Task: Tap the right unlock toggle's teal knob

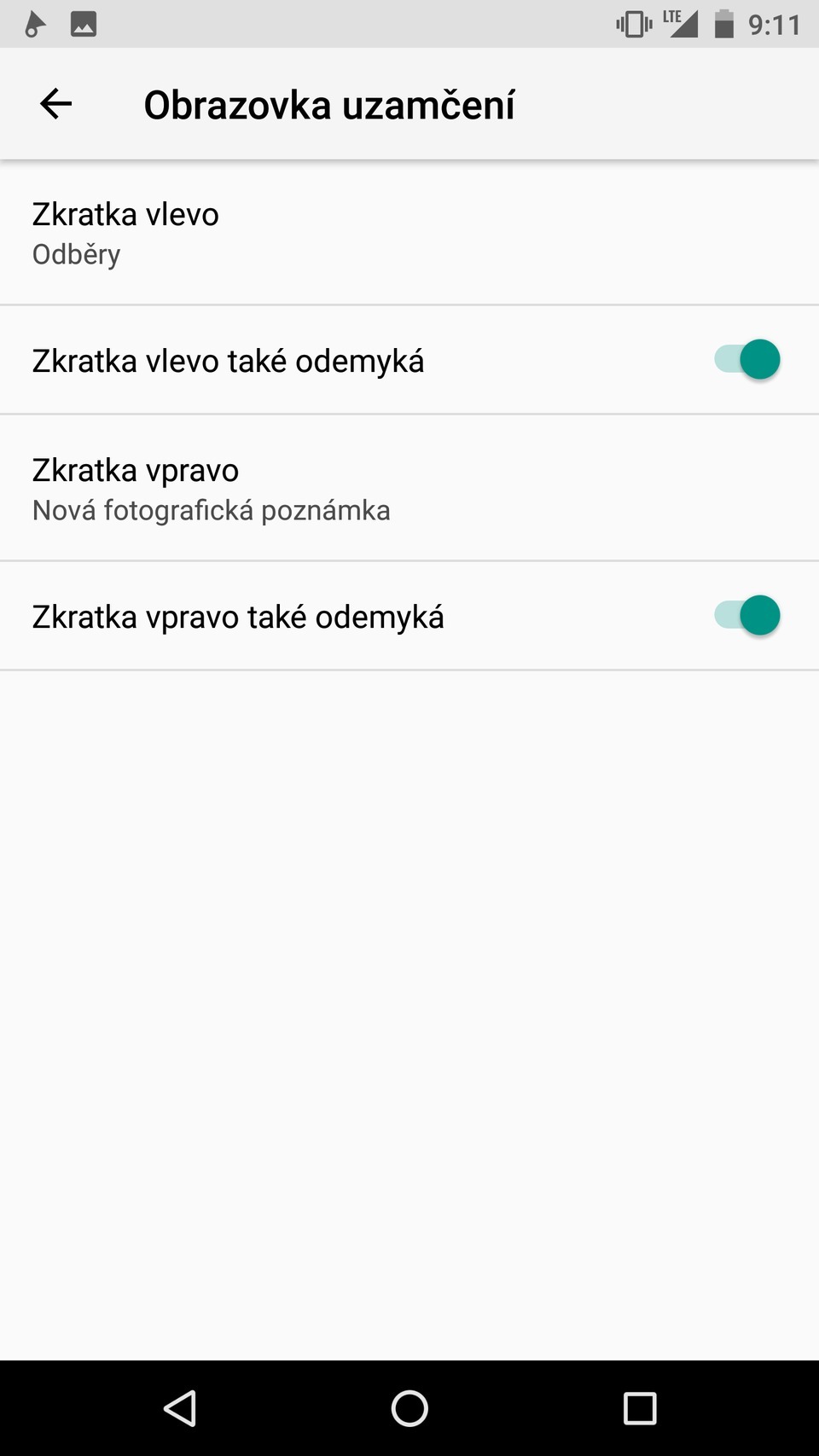Action: (759, 615)
